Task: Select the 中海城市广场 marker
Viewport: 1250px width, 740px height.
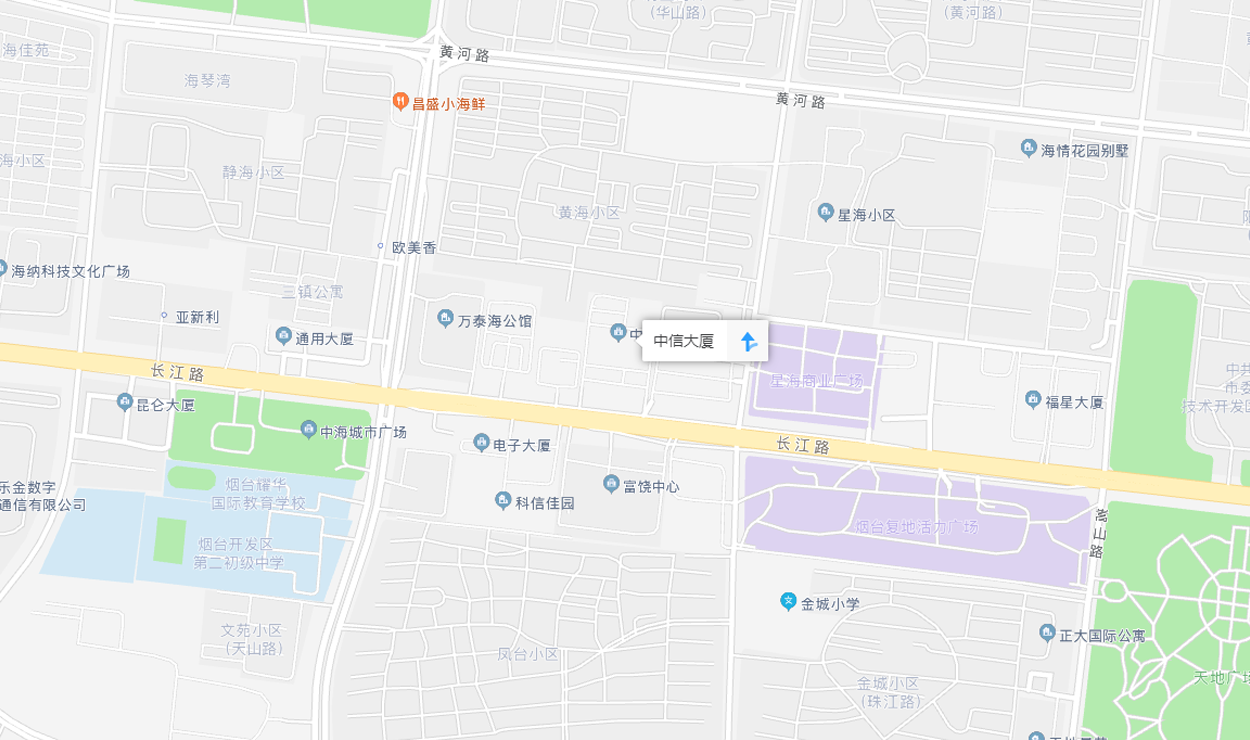Action: [309, 431]
